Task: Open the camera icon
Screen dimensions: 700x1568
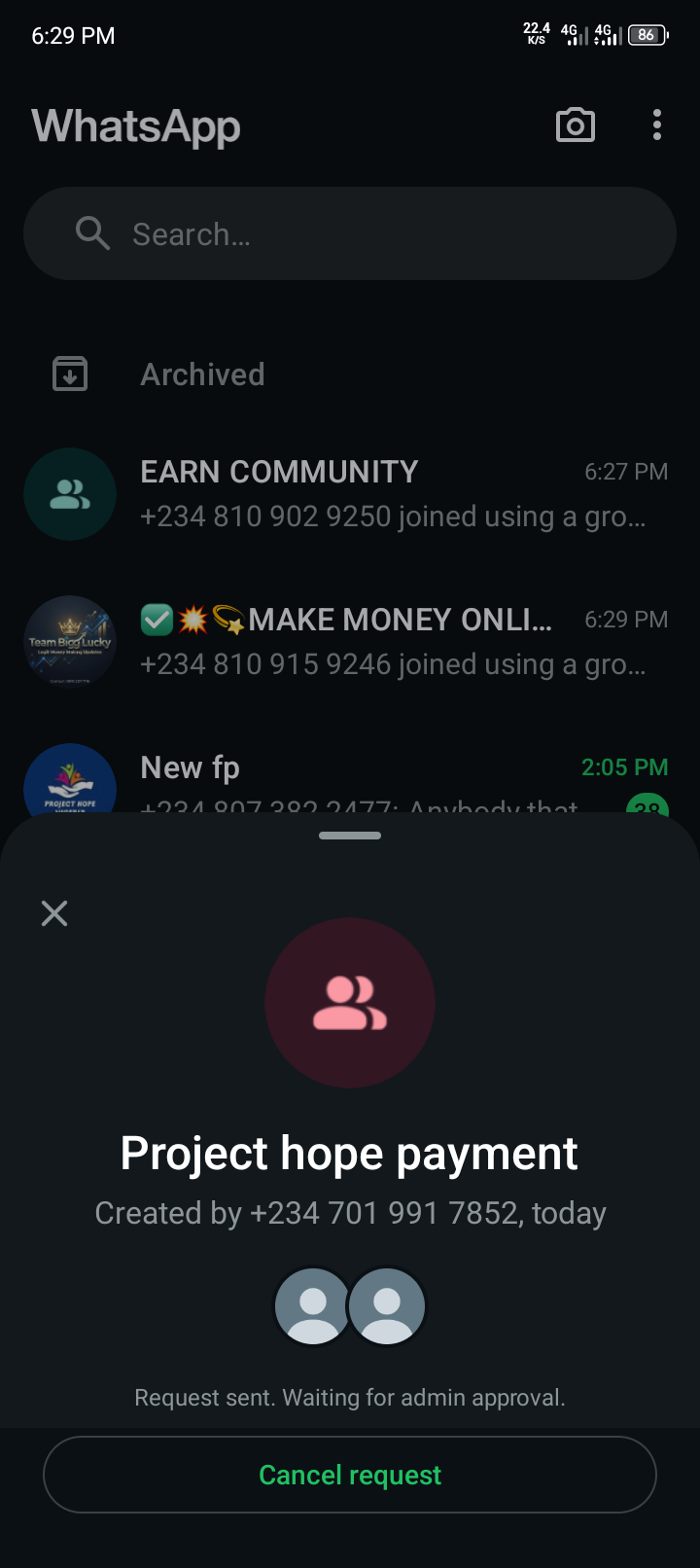Action: click(x=575, y=125)
